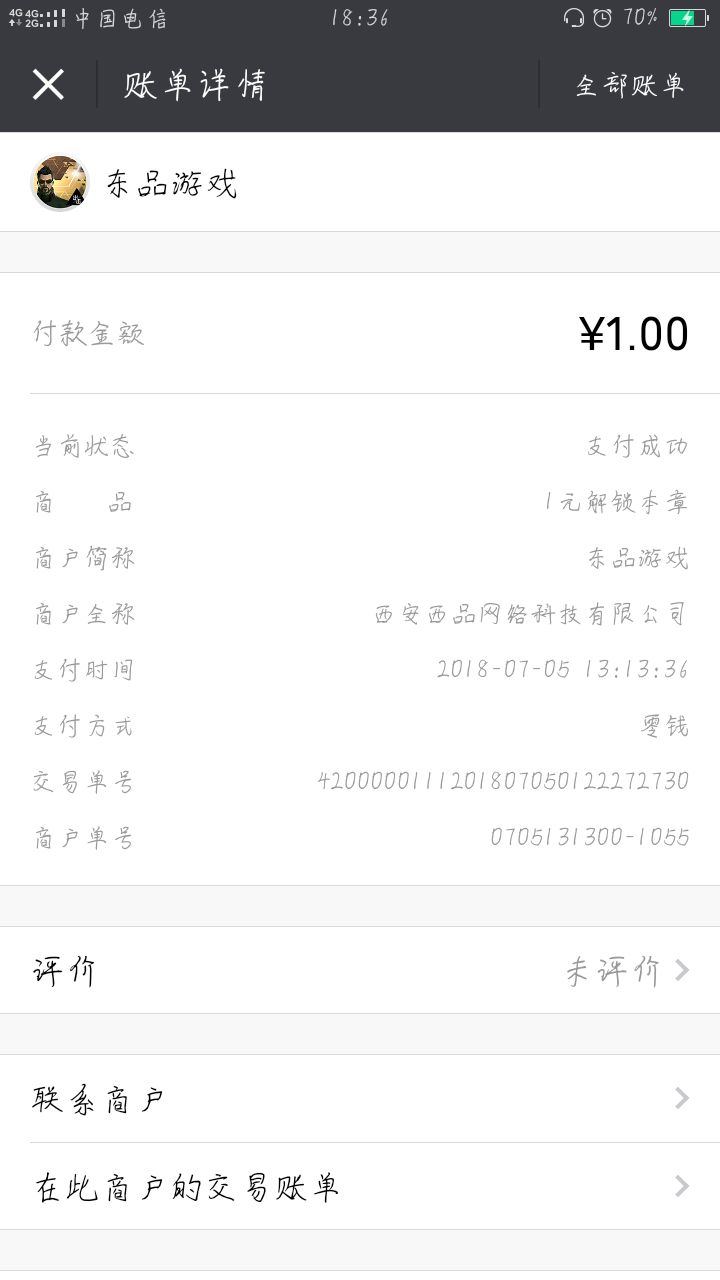Open the 评价 row to rate
This screenshot has height=1280, width=720.
360,970
